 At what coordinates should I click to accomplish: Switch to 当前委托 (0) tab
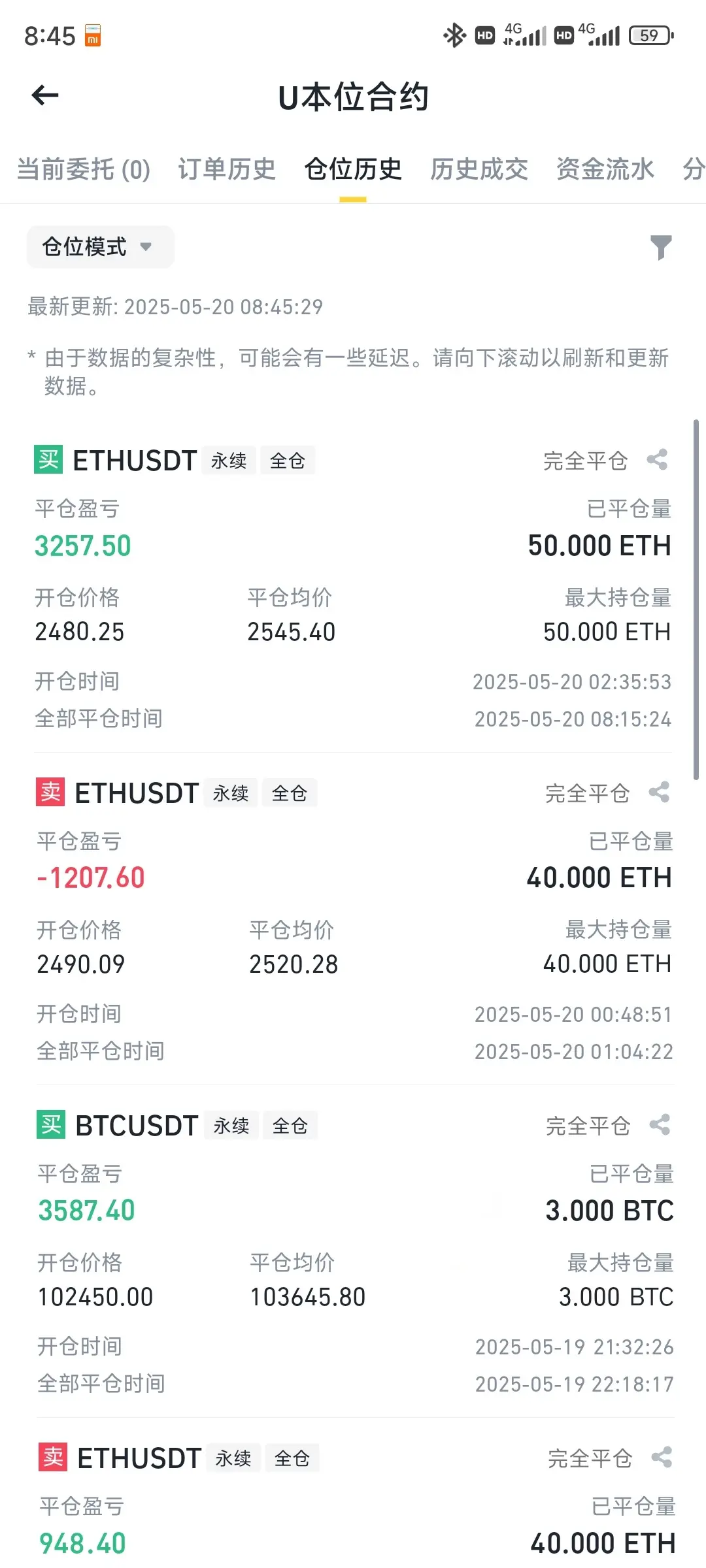(x=84, y=169)
